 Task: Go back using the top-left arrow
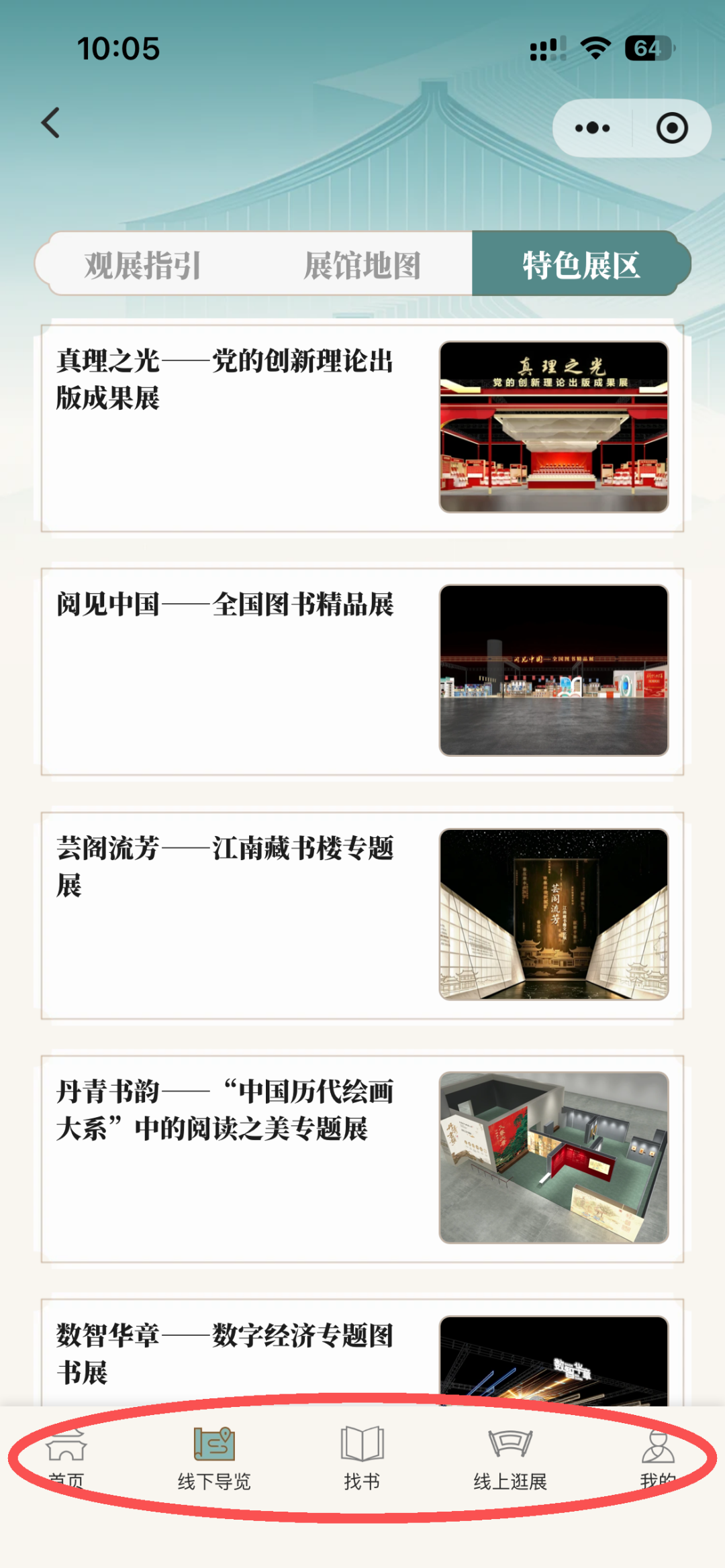tap(51, 123)
